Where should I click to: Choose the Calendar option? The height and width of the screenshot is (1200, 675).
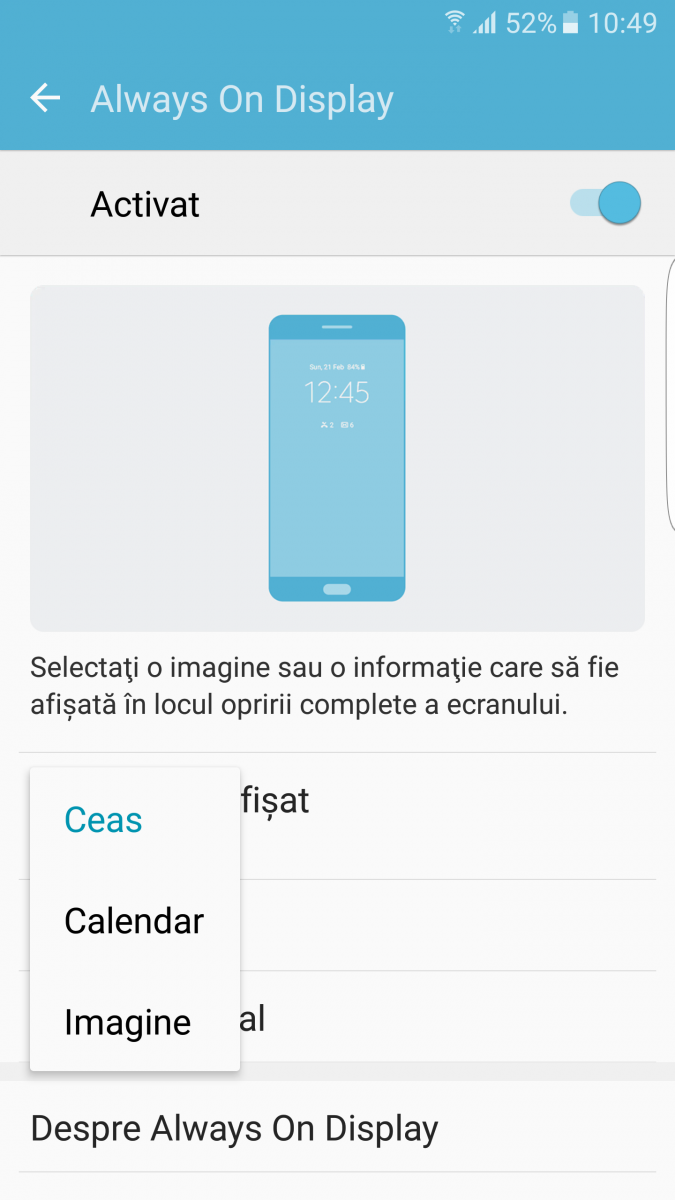pyautogui.click(x=134, y=921)
